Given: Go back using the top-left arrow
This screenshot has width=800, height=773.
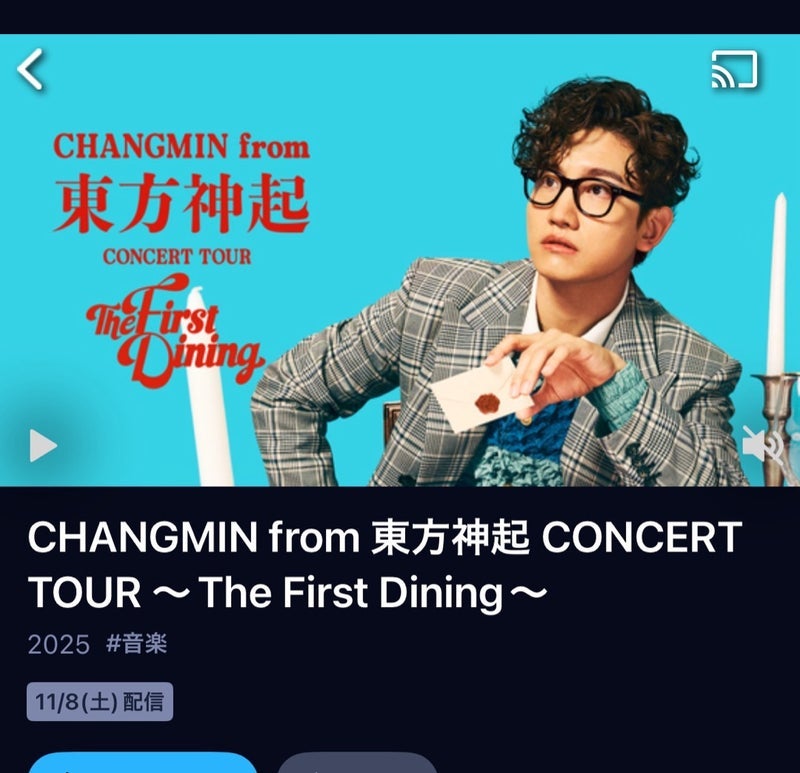Looking at the screenshot, I should 32,69.
